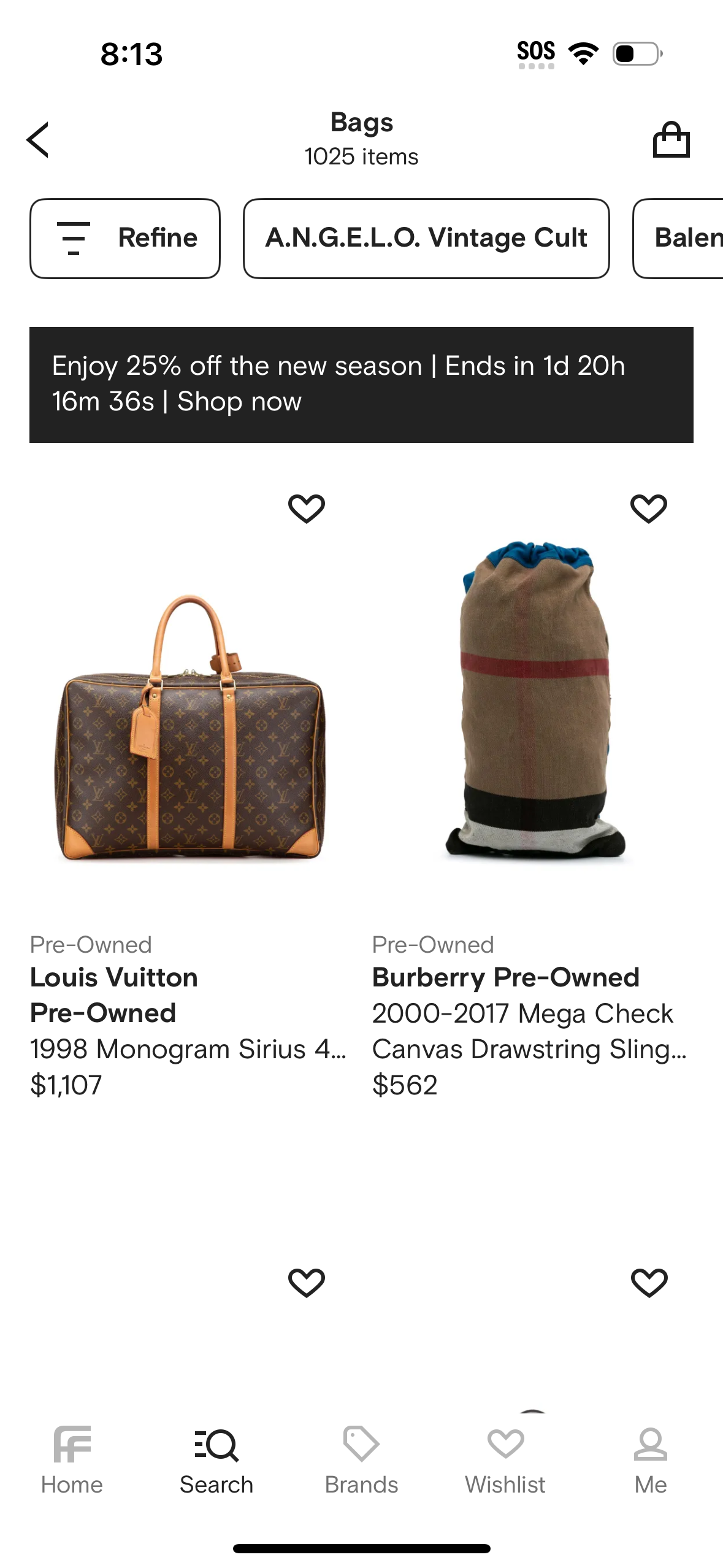Open the Refine filters panel
This screenshot has width=723, height=1568.
[124, 238]
